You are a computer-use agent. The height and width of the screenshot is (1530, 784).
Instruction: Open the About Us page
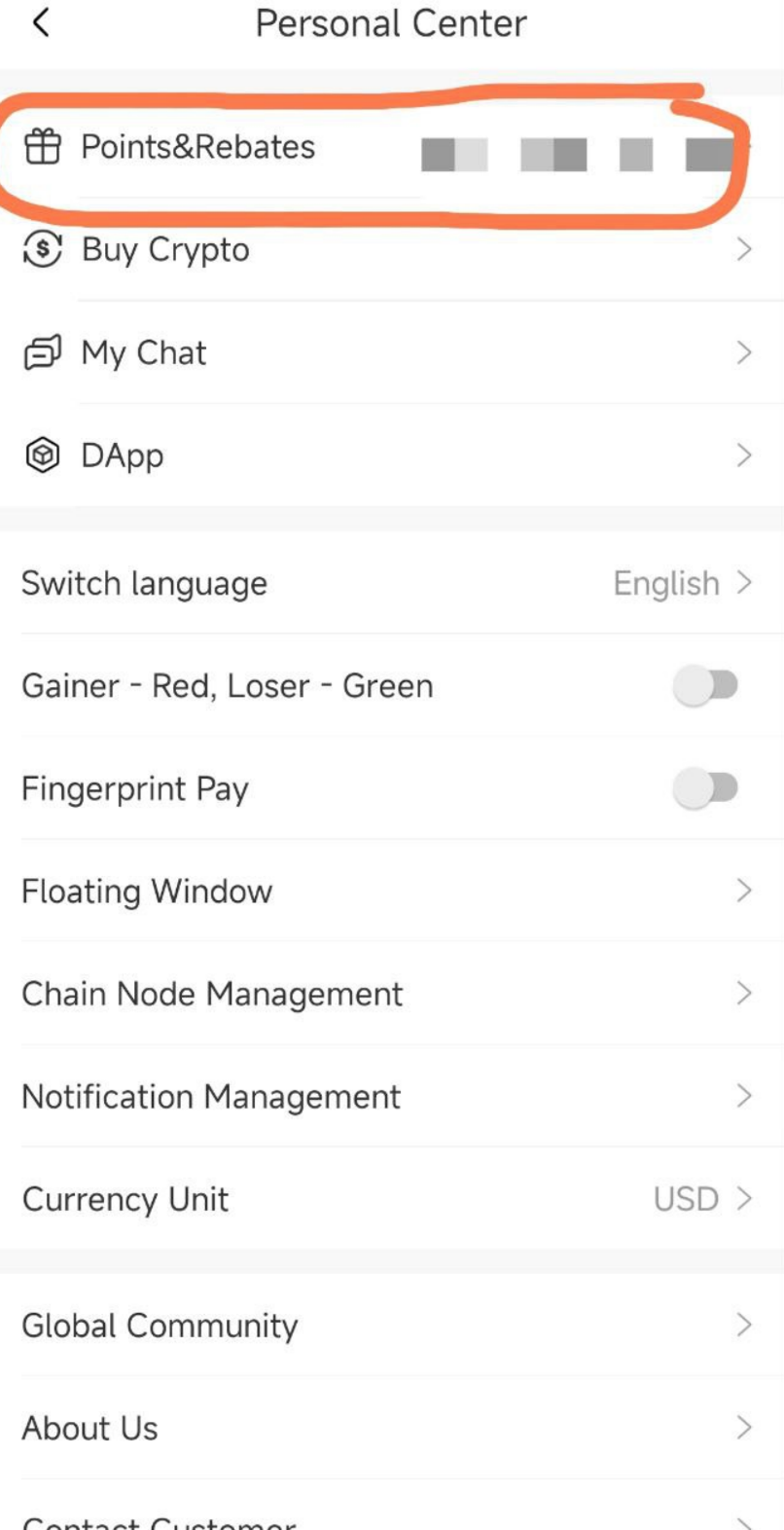coord(389,1428)
